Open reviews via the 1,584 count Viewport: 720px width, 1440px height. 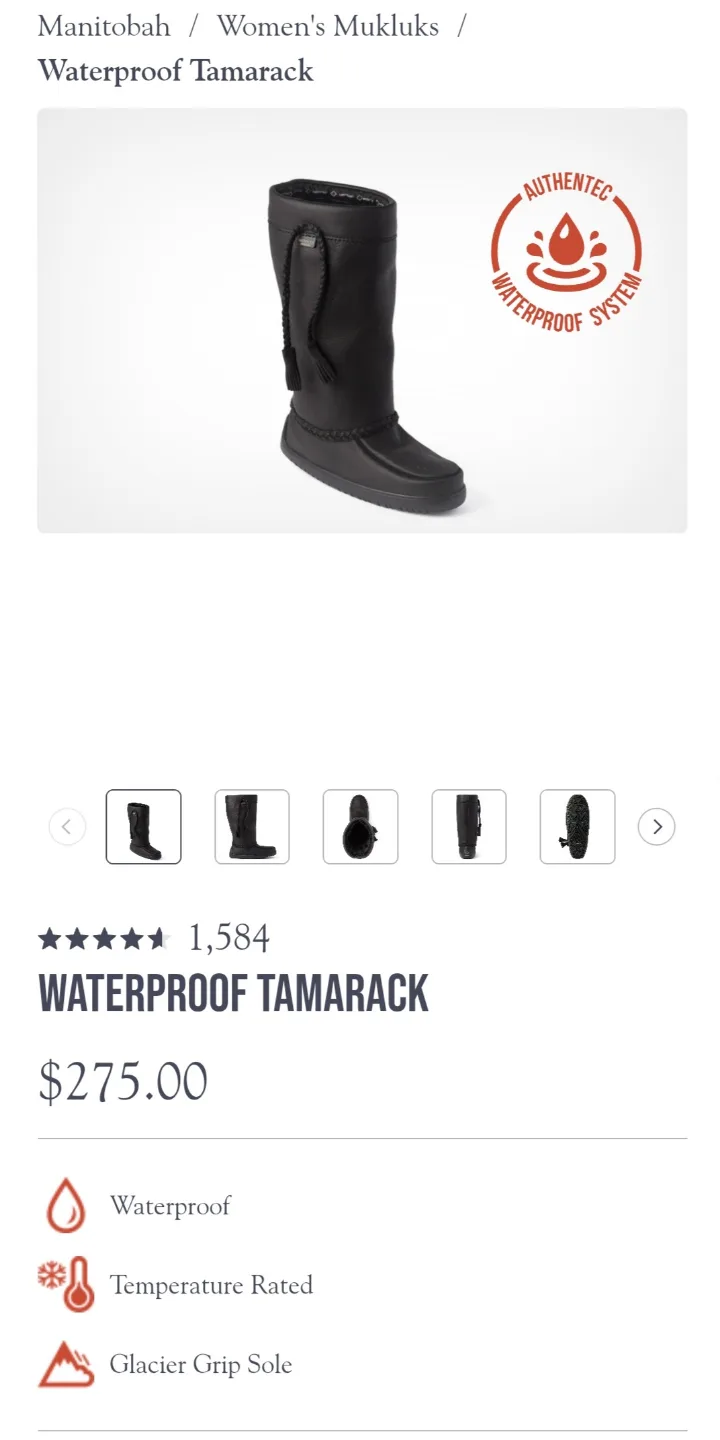pyautogui.click(x=230, y=938)
